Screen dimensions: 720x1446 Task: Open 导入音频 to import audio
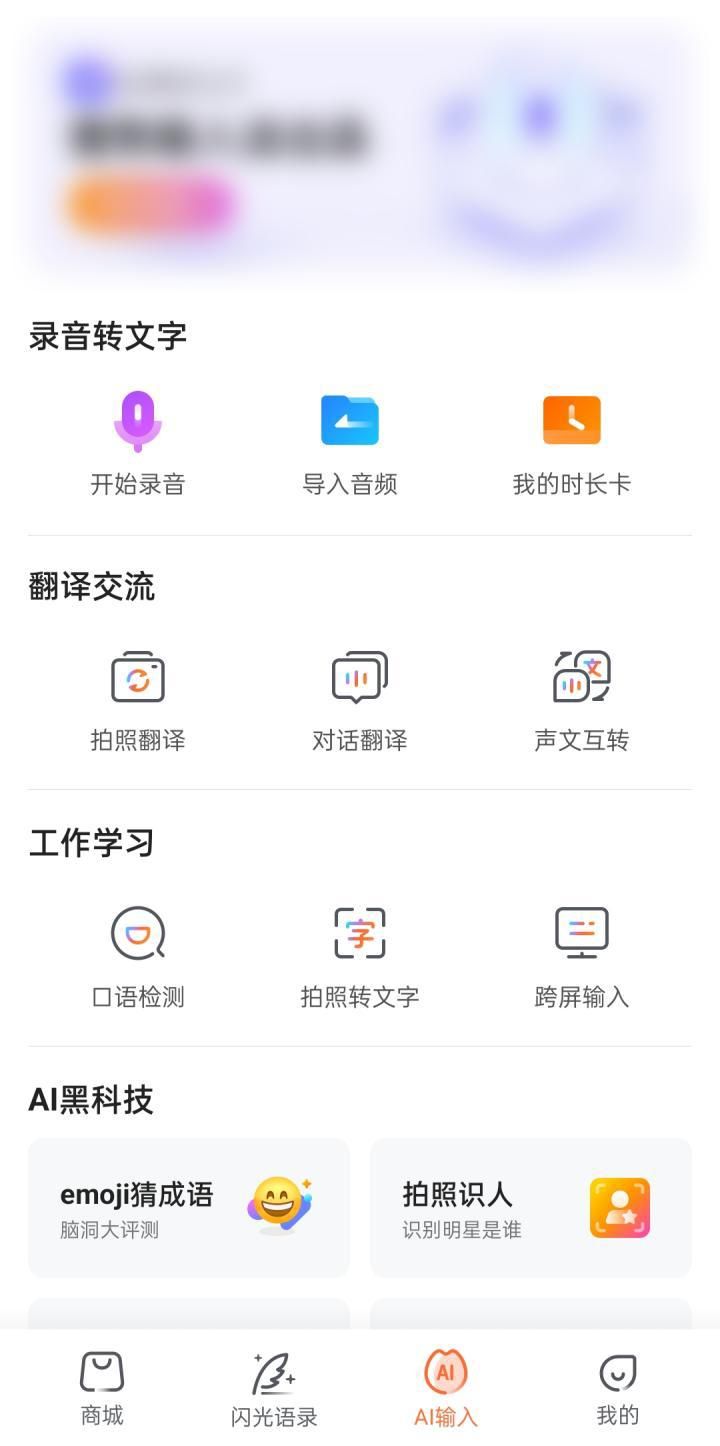pyautogui.click(x=350, y=442)
